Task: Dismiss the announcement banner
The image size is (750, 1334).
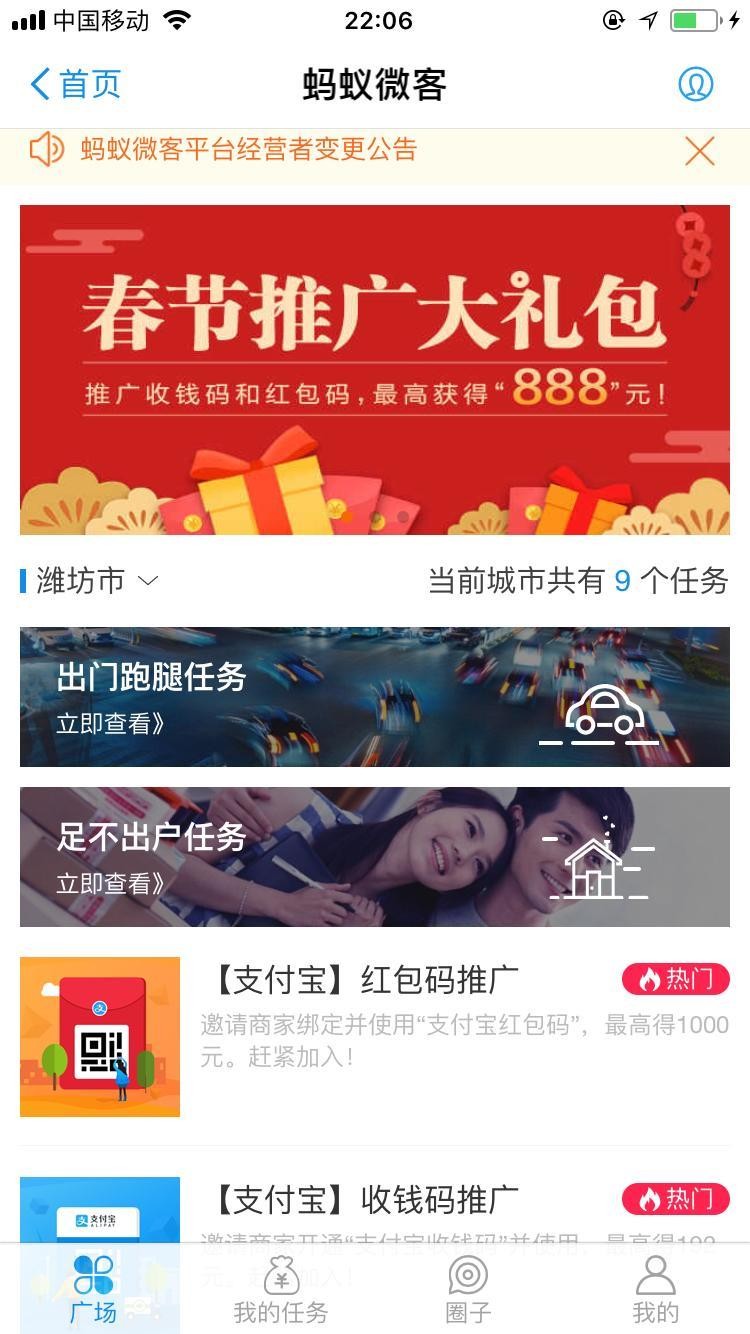Action: [699, 151]
